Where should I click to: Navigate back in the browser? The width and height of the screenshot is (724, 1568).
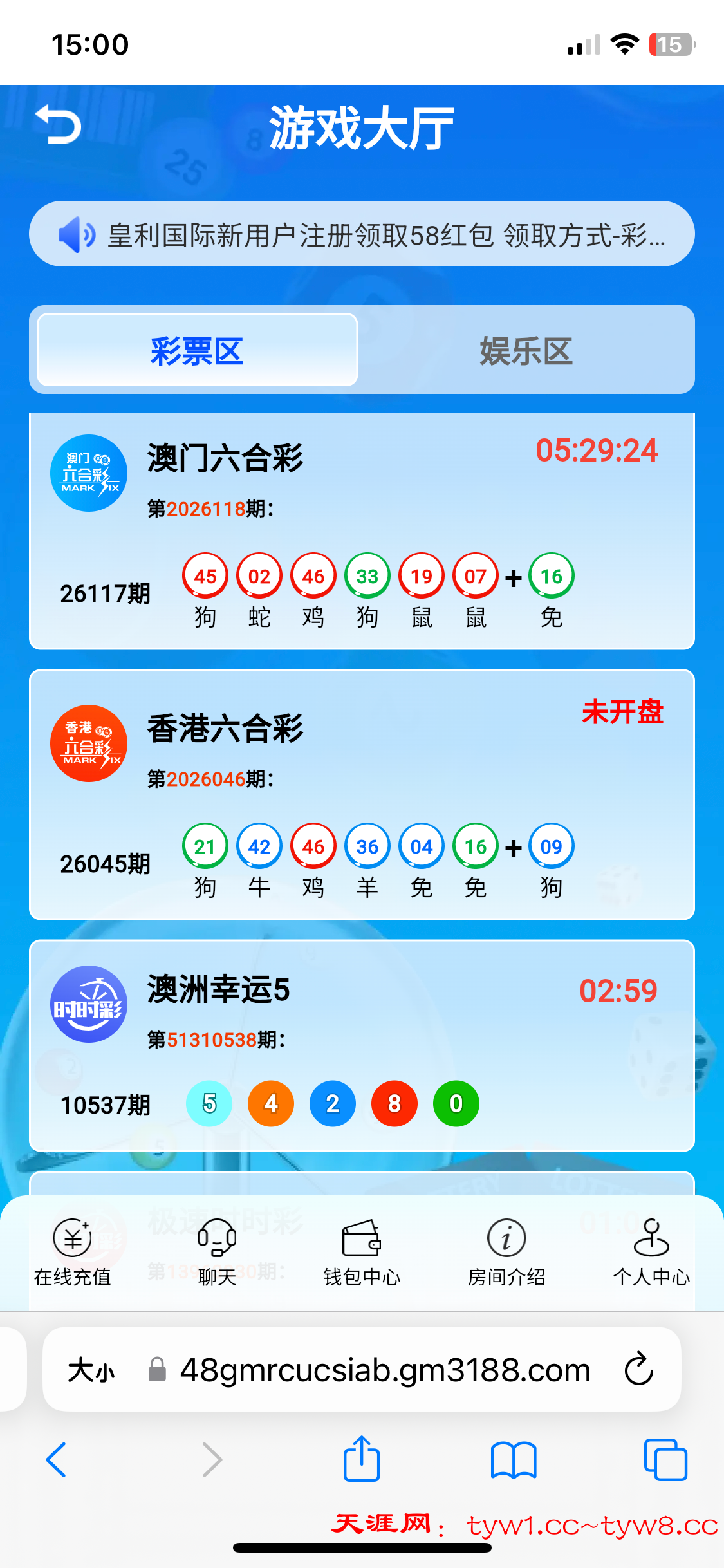click(57, 1459)
